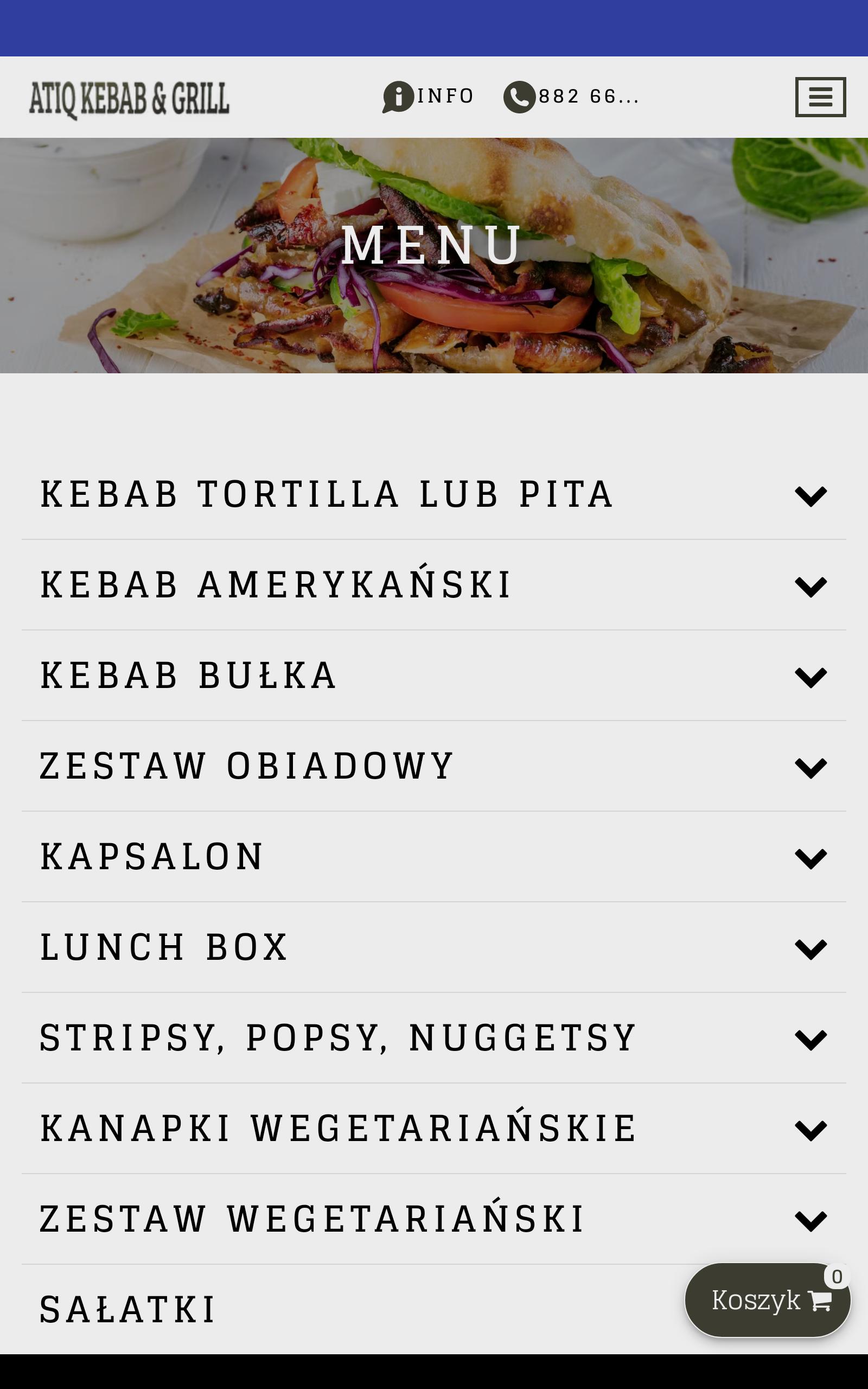Expand the Sałatki category

tap(344, 1310)
